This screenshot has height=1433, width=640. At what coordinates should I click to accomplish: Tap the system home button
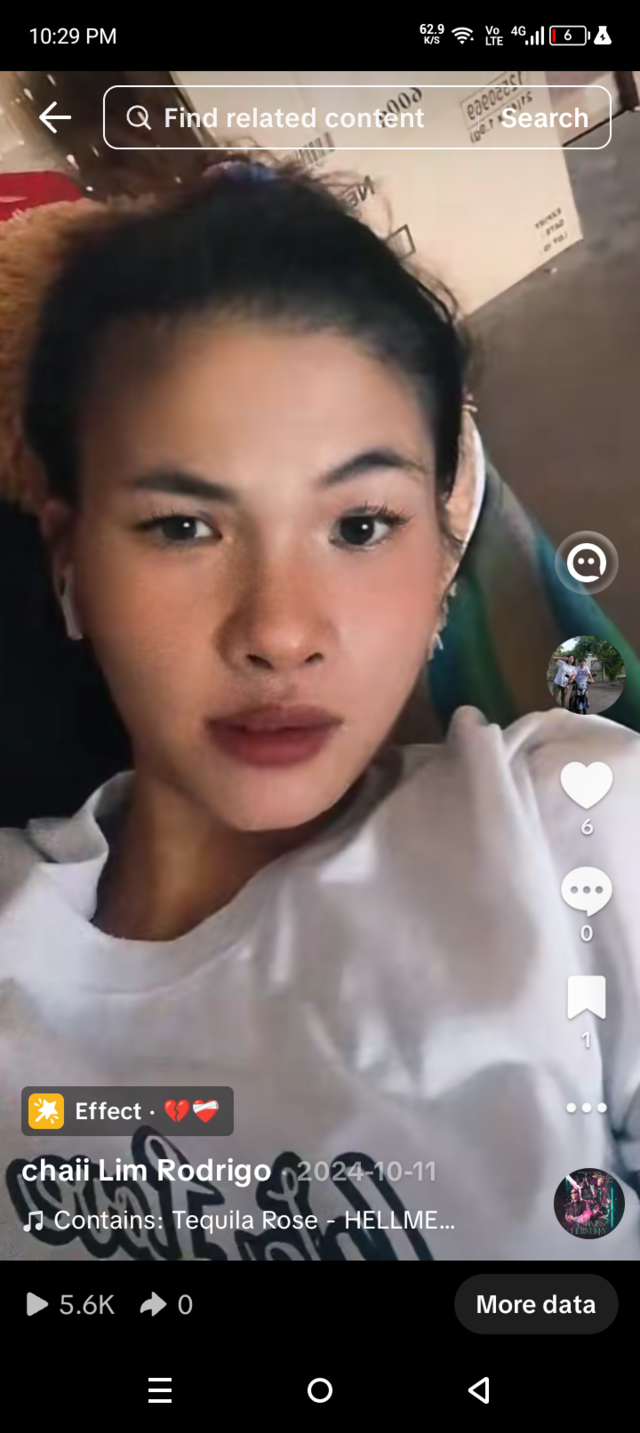coord(320,1390)
